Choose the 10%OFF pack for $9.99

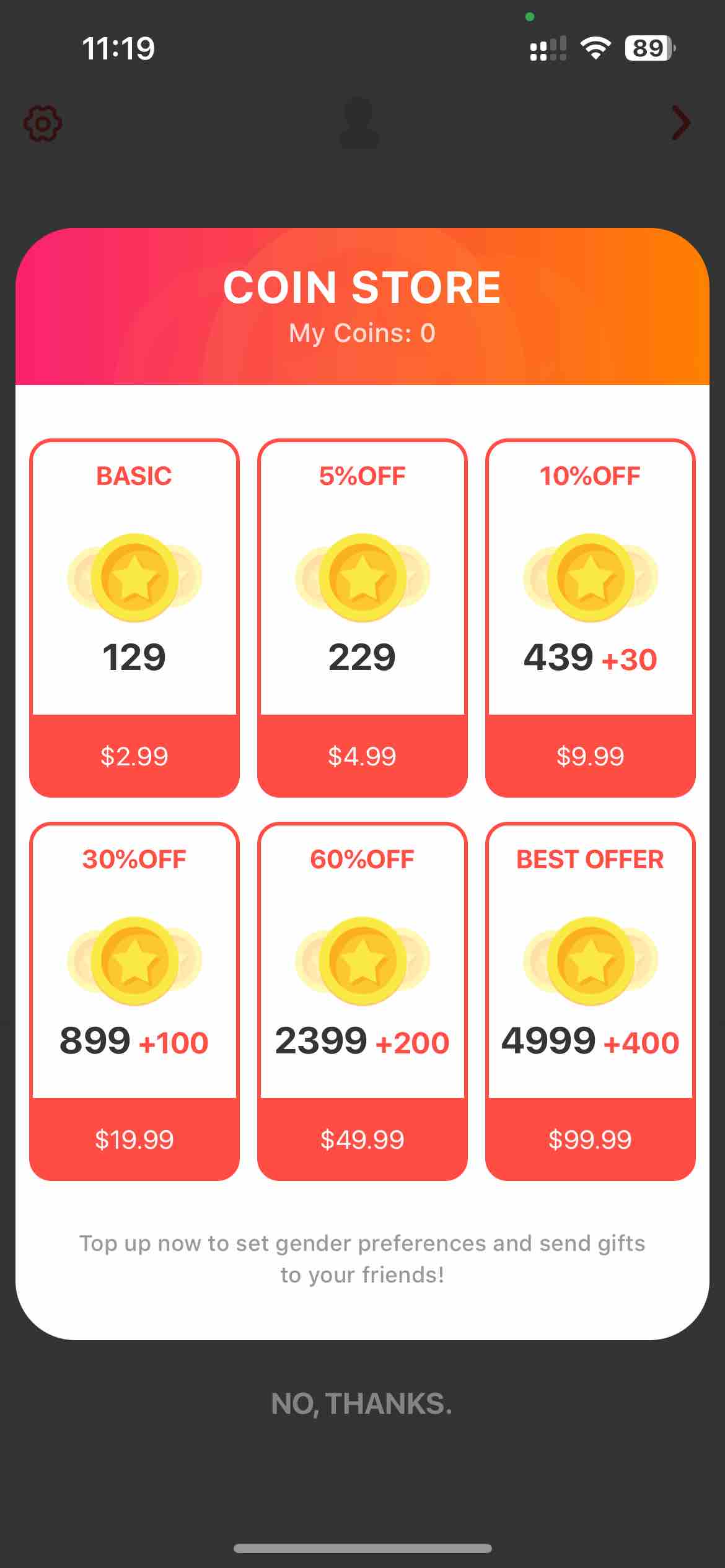(x=591, y=618)
